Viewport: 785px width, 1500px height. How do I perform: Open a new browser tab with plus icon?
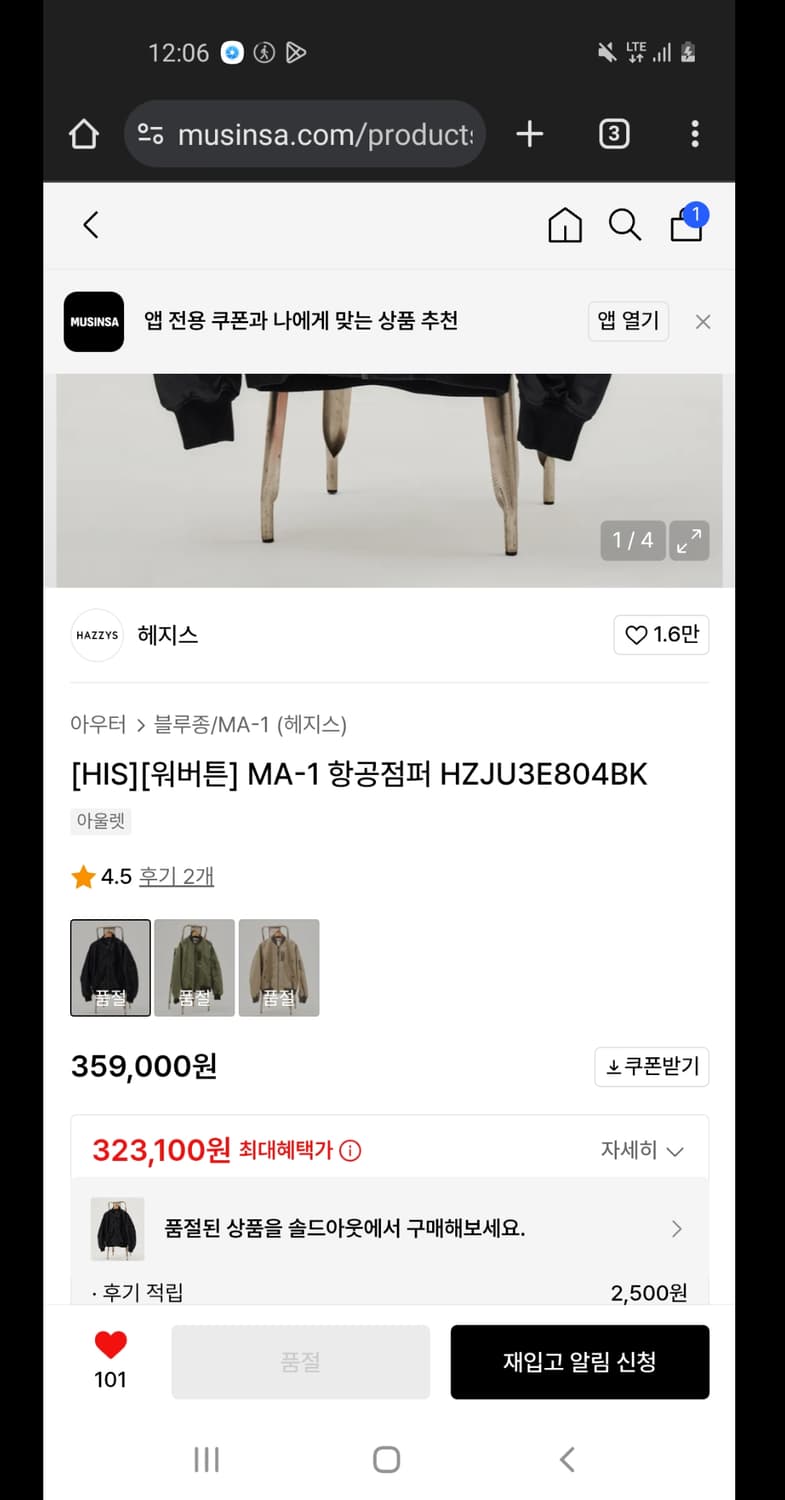point(529,133)
